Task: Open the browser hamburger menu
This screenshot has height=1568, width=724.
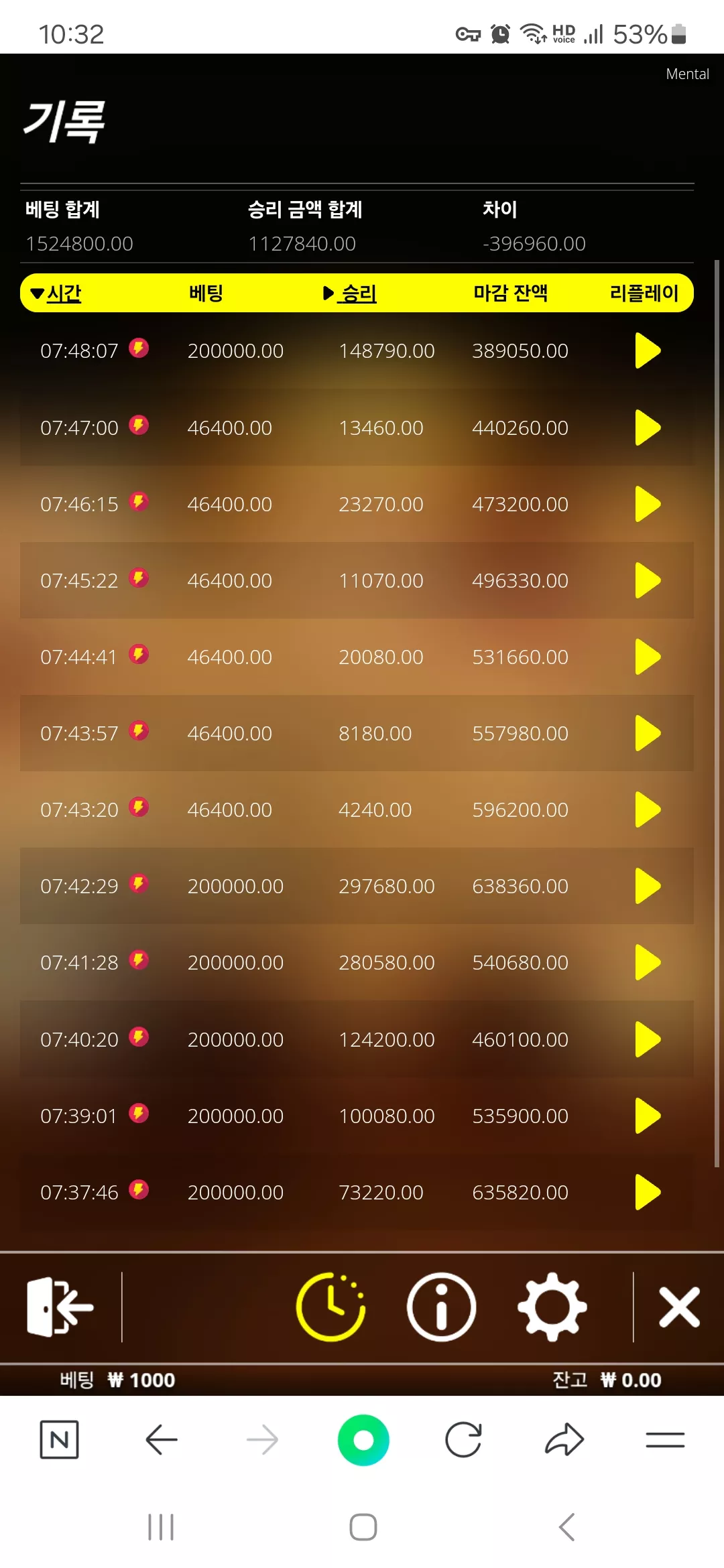Action: (665, 1439)
